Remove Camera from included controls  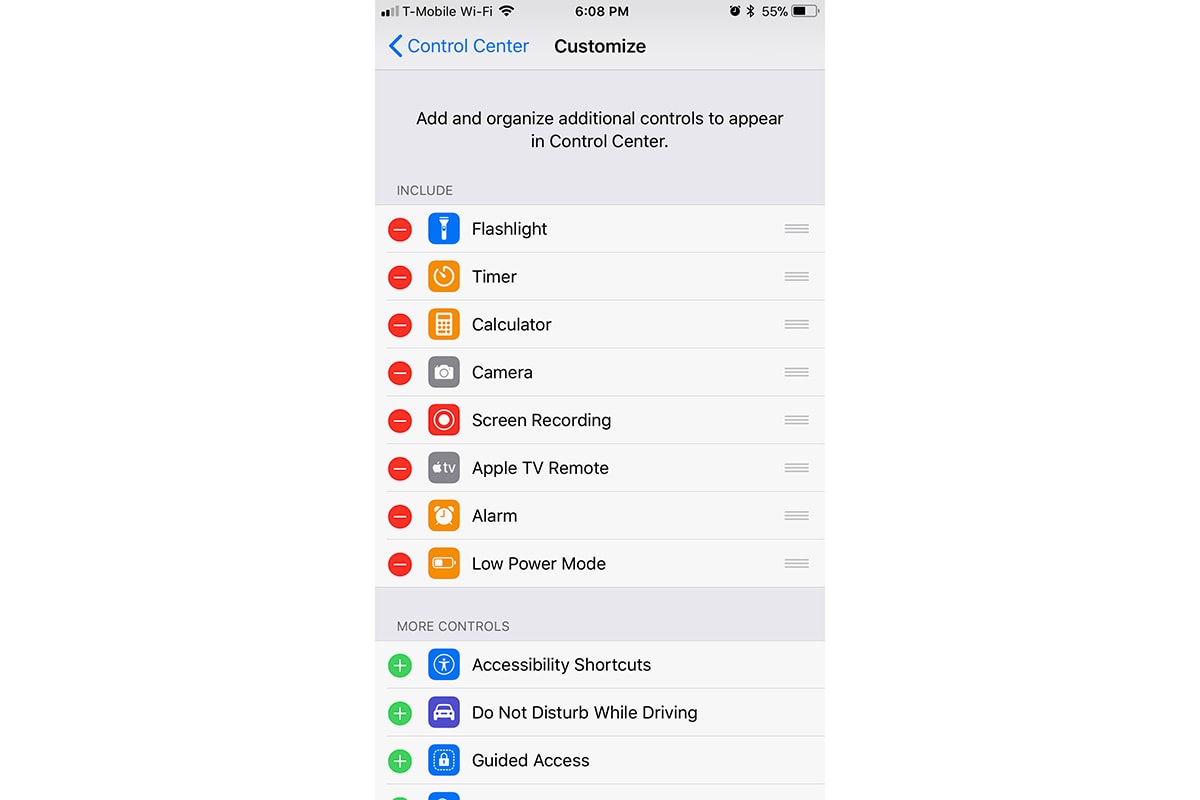pos(400,373)
